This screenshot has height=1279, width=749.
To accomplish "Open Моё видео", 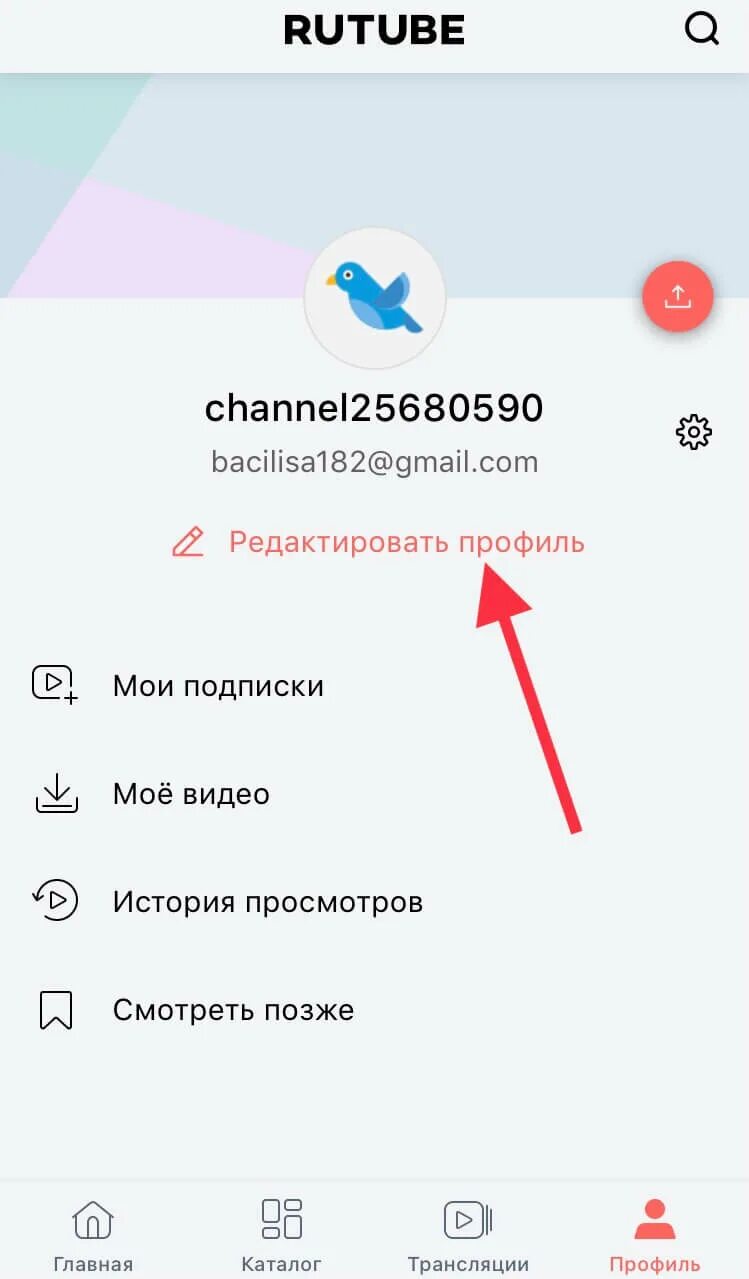I will click(x=190, y=794).
